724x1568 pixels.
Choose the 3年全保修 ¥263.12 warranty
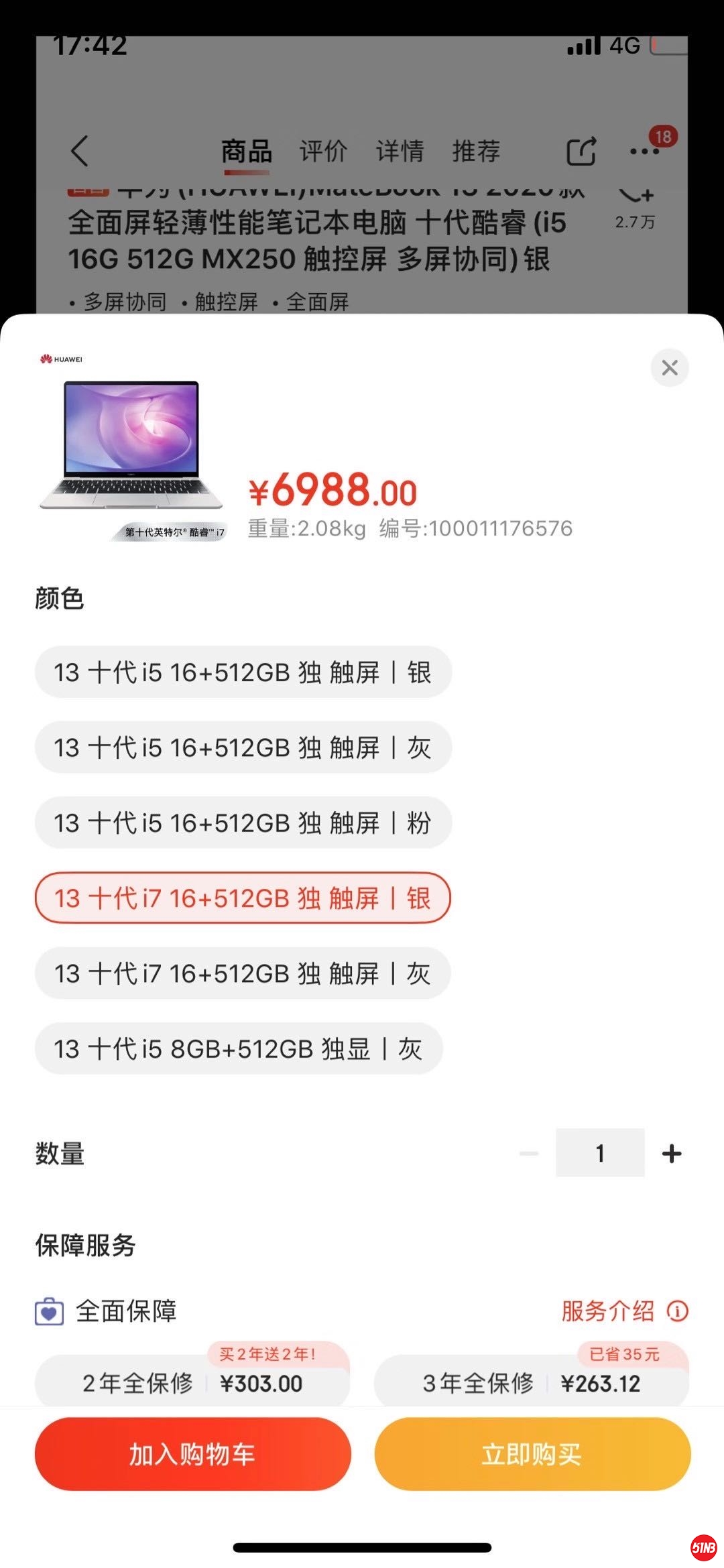coord(532,1383)
